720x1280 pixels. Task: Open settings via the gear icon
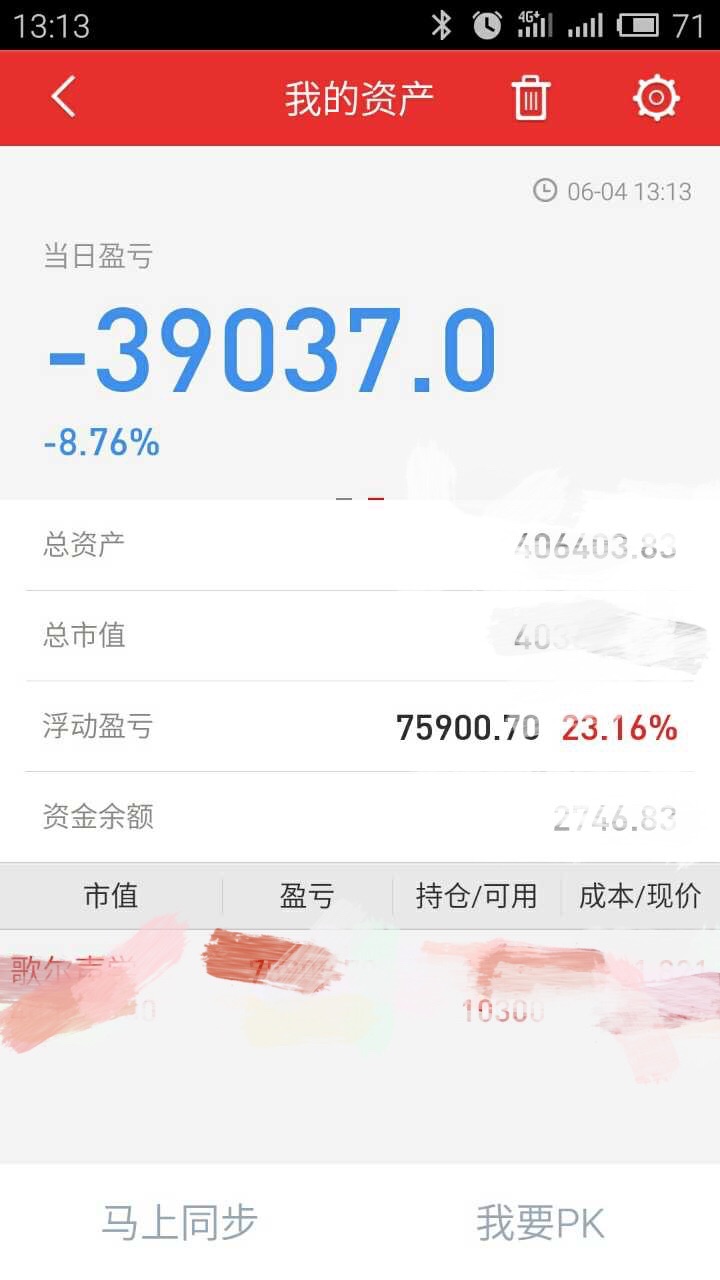pos(656,98)
